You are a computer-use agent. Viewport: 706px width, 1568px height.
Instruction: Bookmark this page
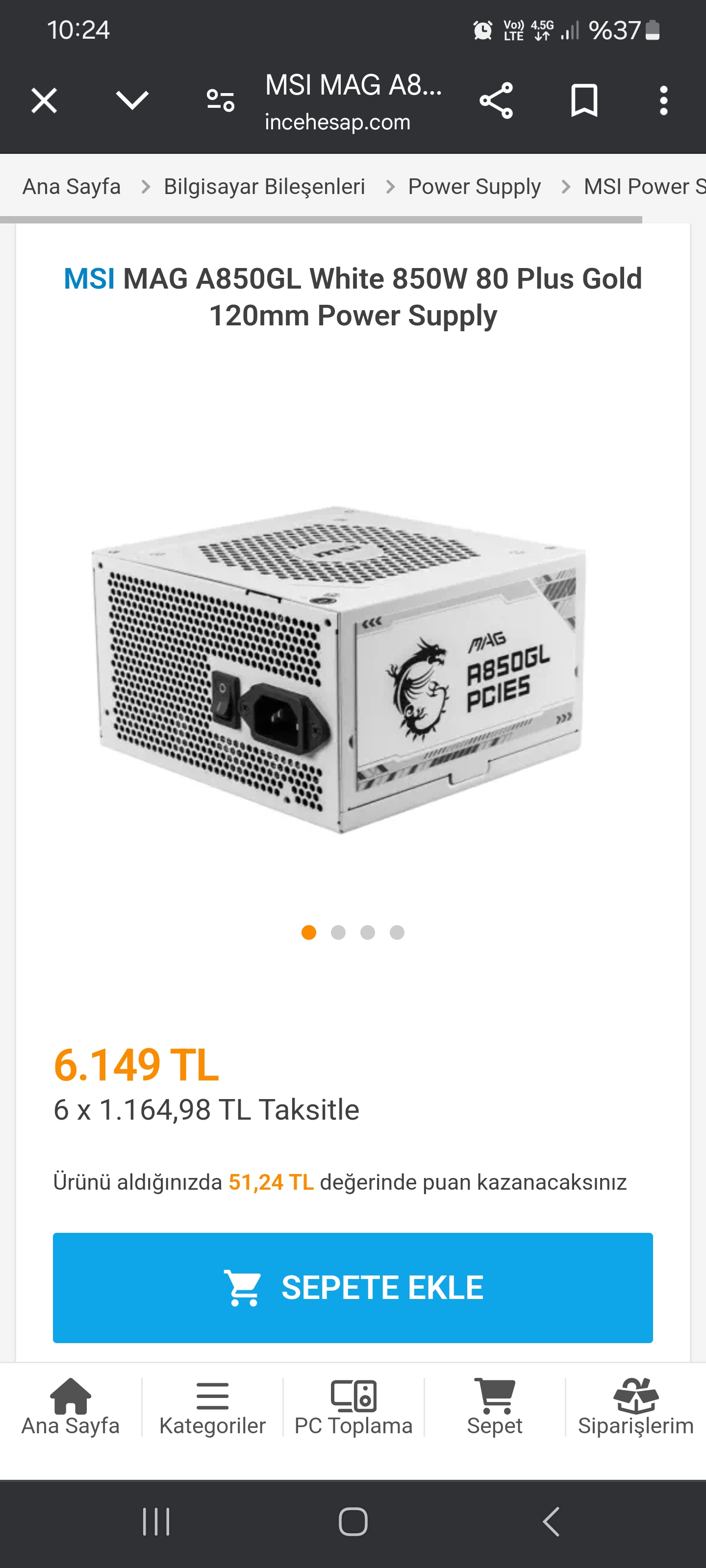pyautogui.click(x=583, y=100)
